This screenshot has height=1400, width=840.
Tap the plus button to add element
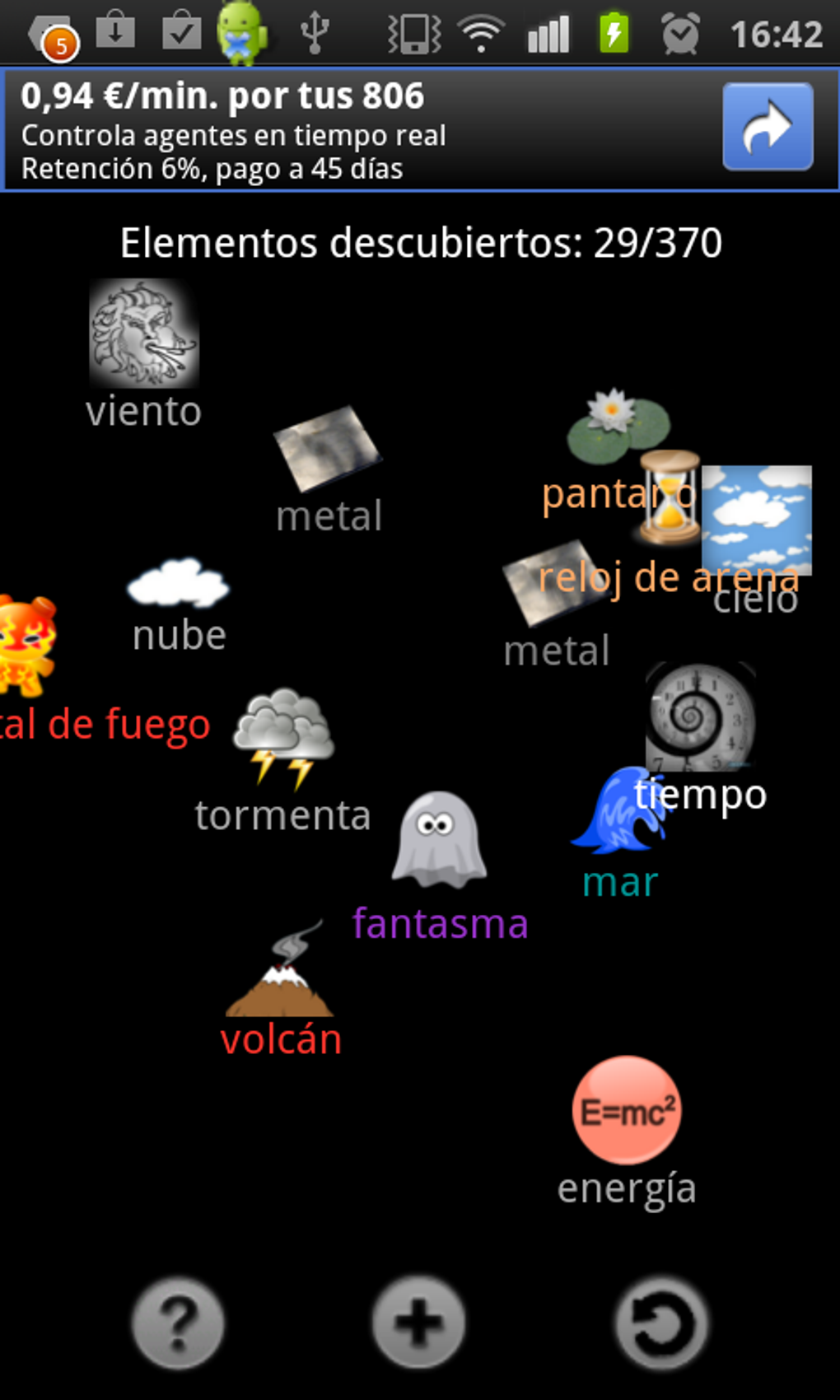point(418,1322)
